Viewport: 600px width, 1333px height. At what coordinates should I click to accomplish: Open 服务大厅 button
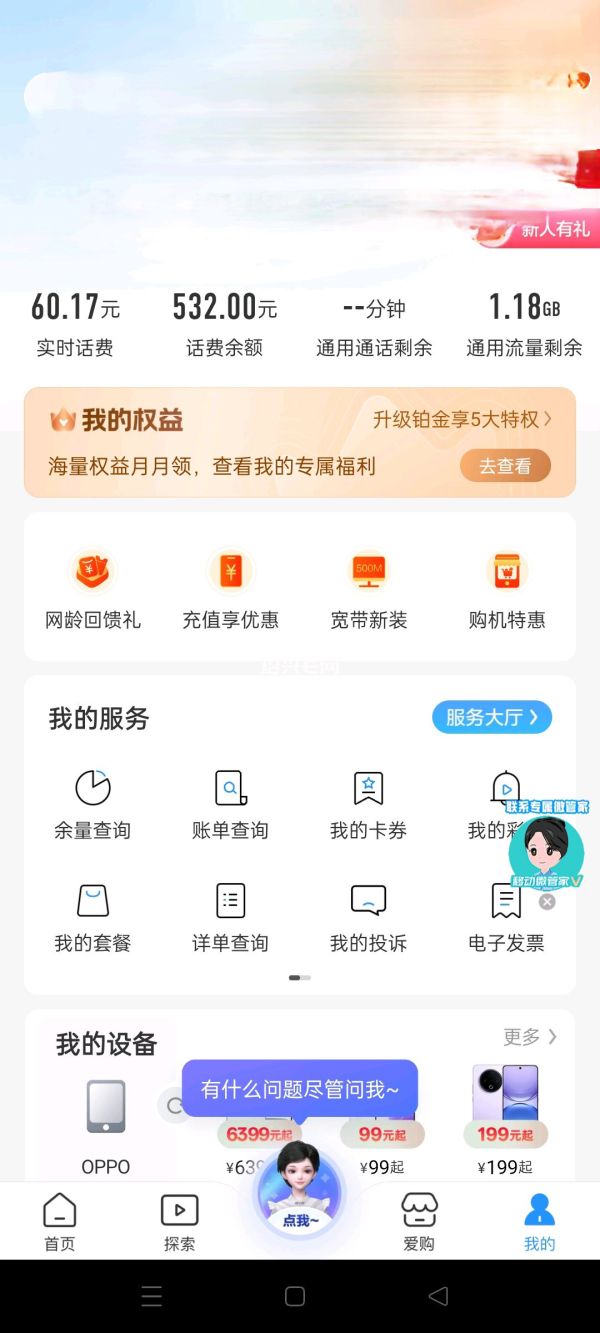pos(491,717)
